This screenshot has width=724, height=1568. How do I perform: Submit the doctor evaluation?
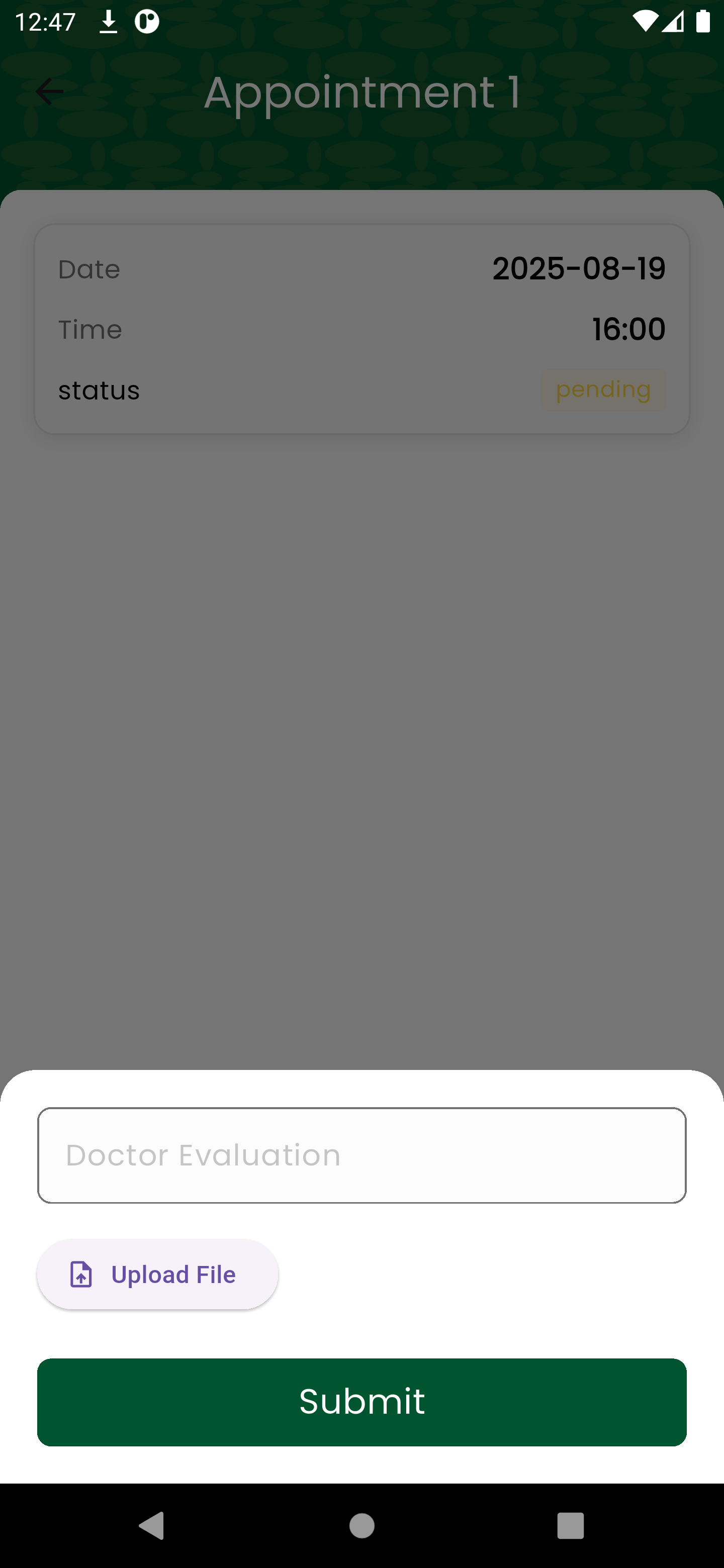pyautogui.click(x=361, y=1401)
